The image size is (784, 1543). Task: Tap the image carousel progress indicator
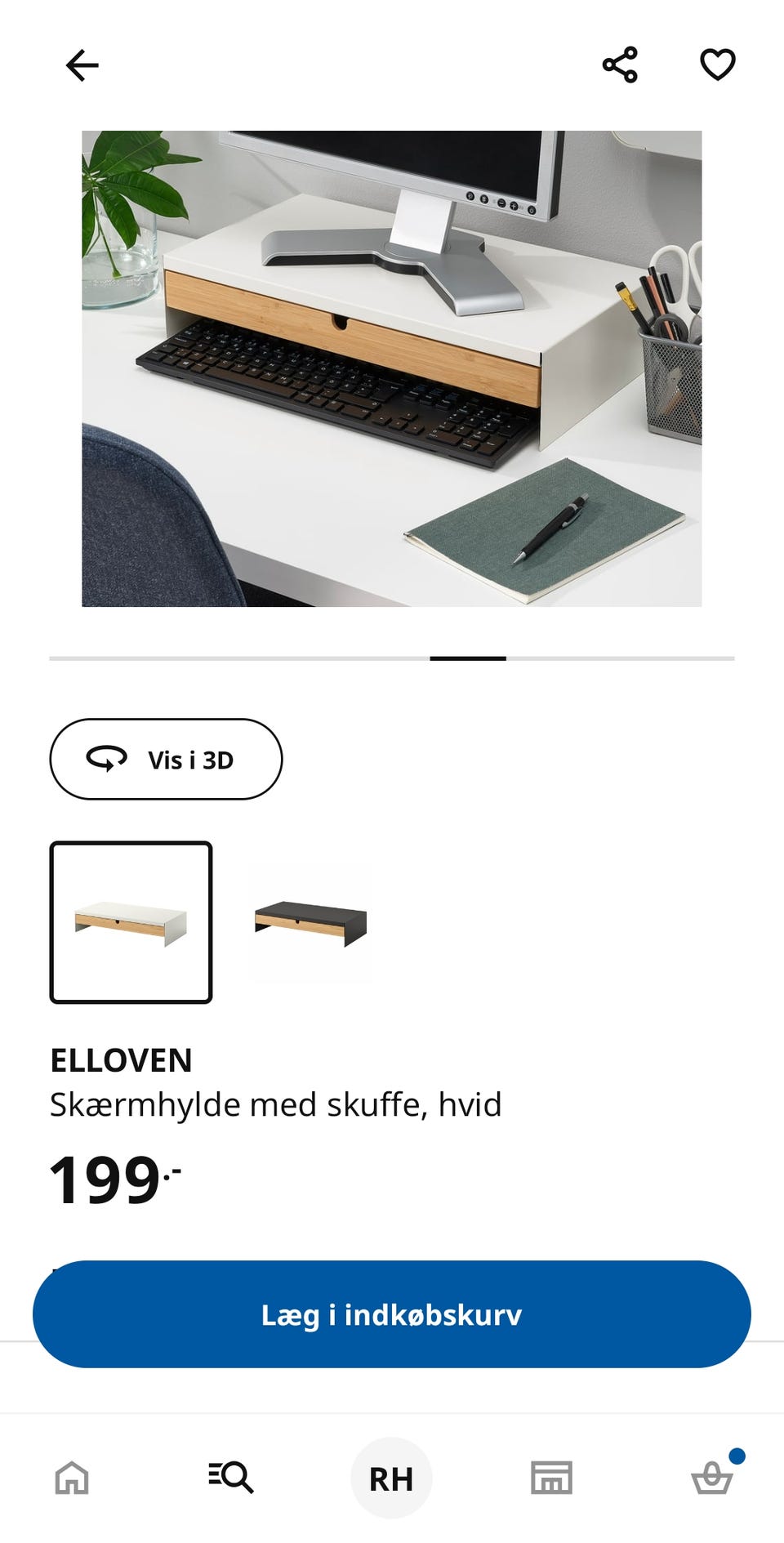[x=467, y=656]
